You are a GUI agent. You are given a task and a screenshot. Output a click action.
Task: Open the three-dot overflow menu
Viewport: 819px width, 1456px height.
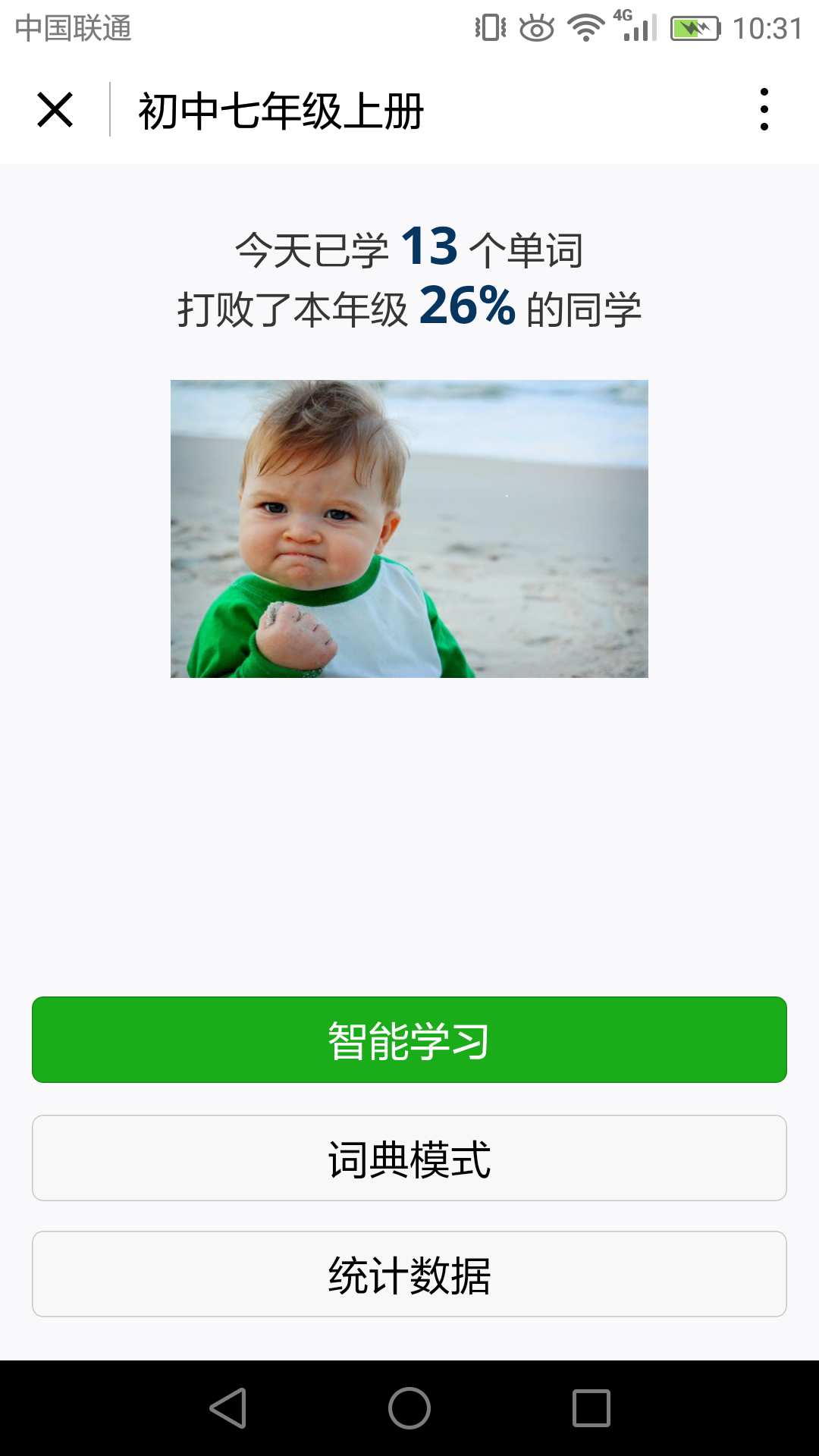tap(764, 110)
